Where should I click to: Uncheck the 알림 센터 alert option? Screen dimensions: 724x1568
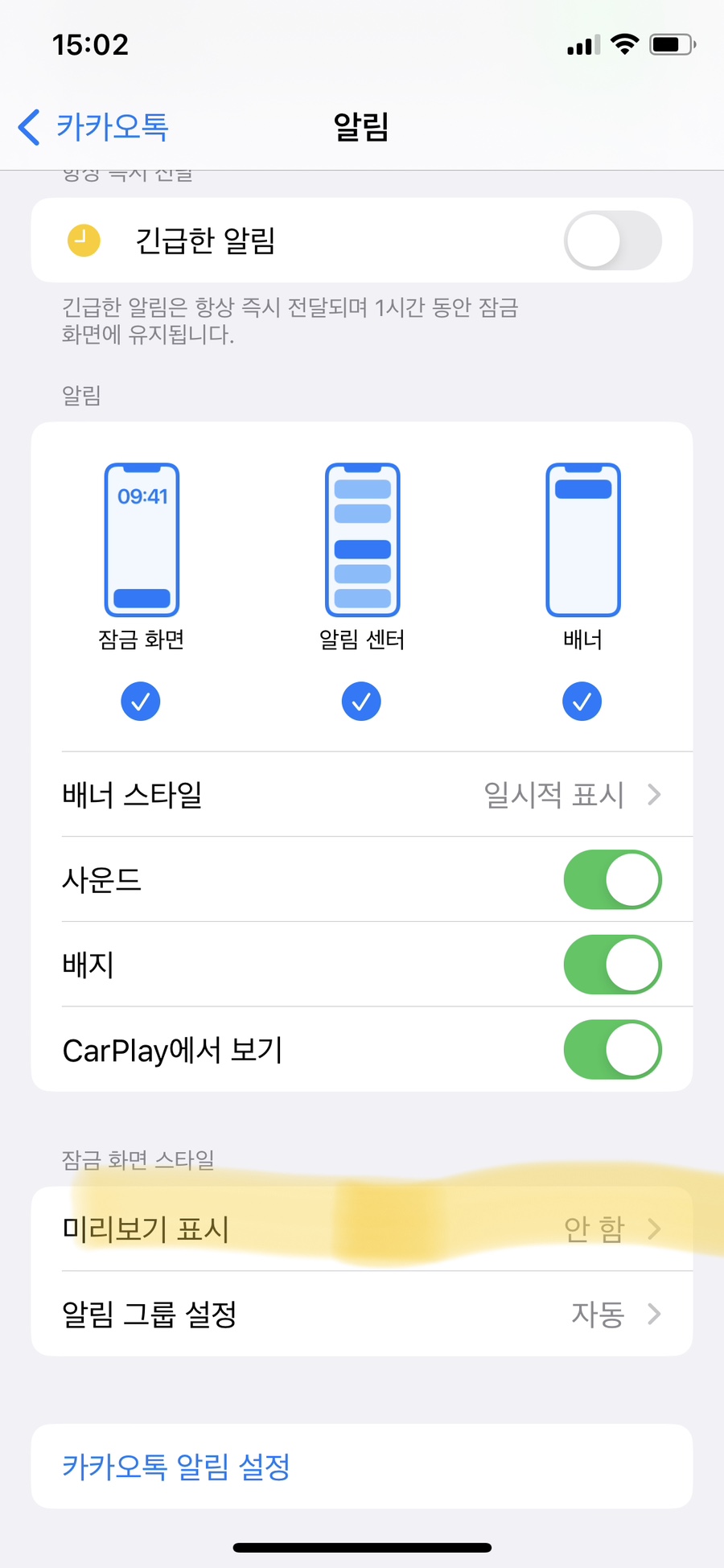(x=361, y=702)
